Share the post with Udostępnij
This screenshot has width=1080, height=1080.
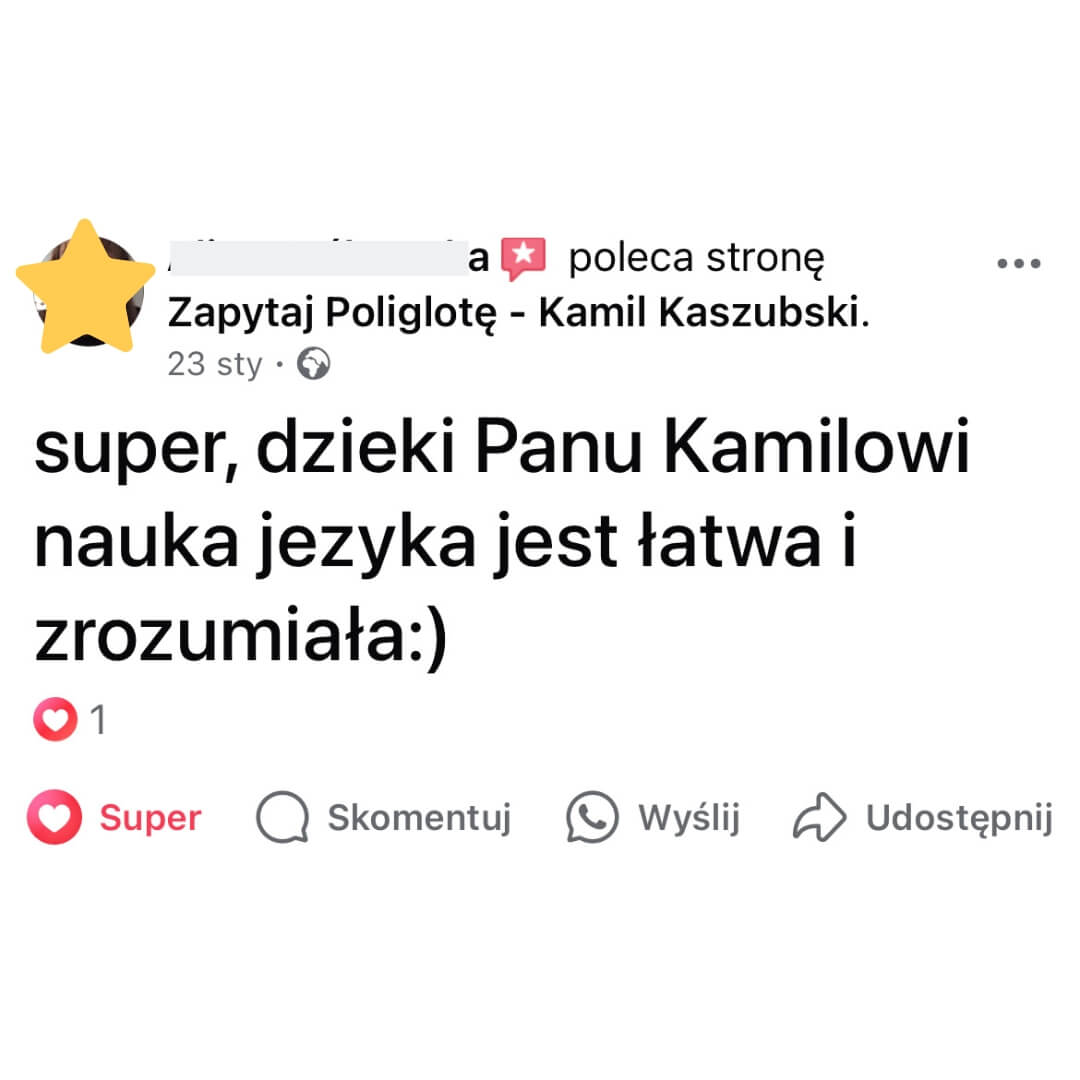pyautogui.click(x=922, y=818)
